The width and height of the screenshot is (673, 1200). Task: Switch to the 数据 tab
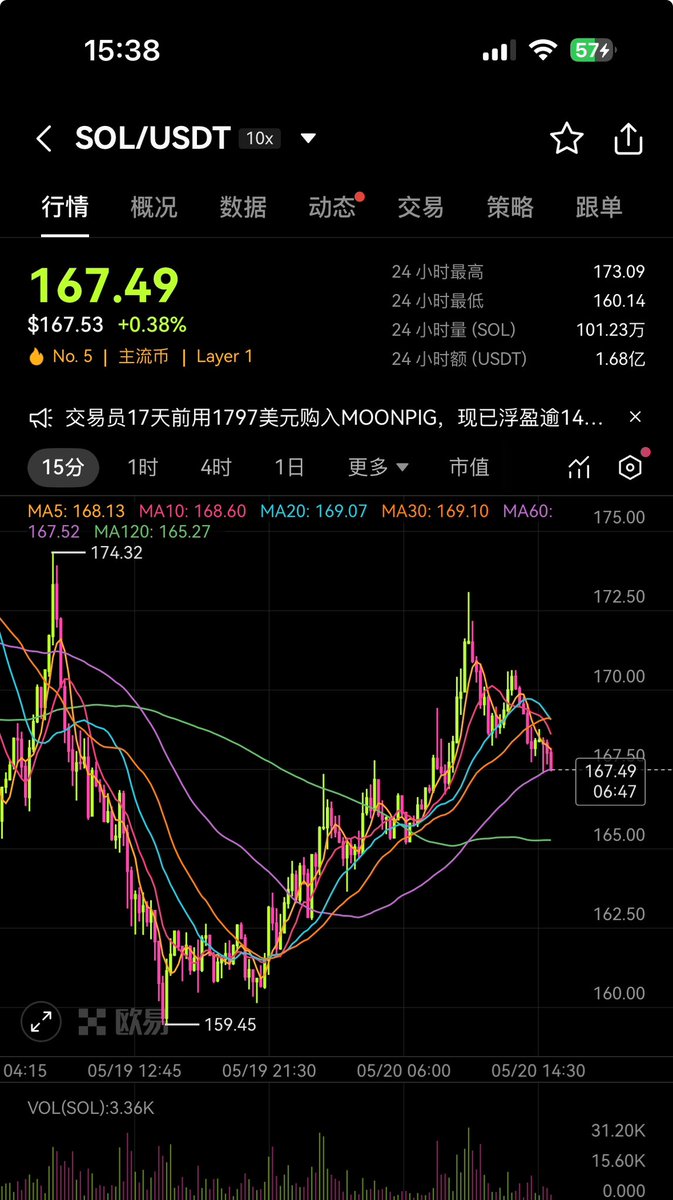point(243,207)
